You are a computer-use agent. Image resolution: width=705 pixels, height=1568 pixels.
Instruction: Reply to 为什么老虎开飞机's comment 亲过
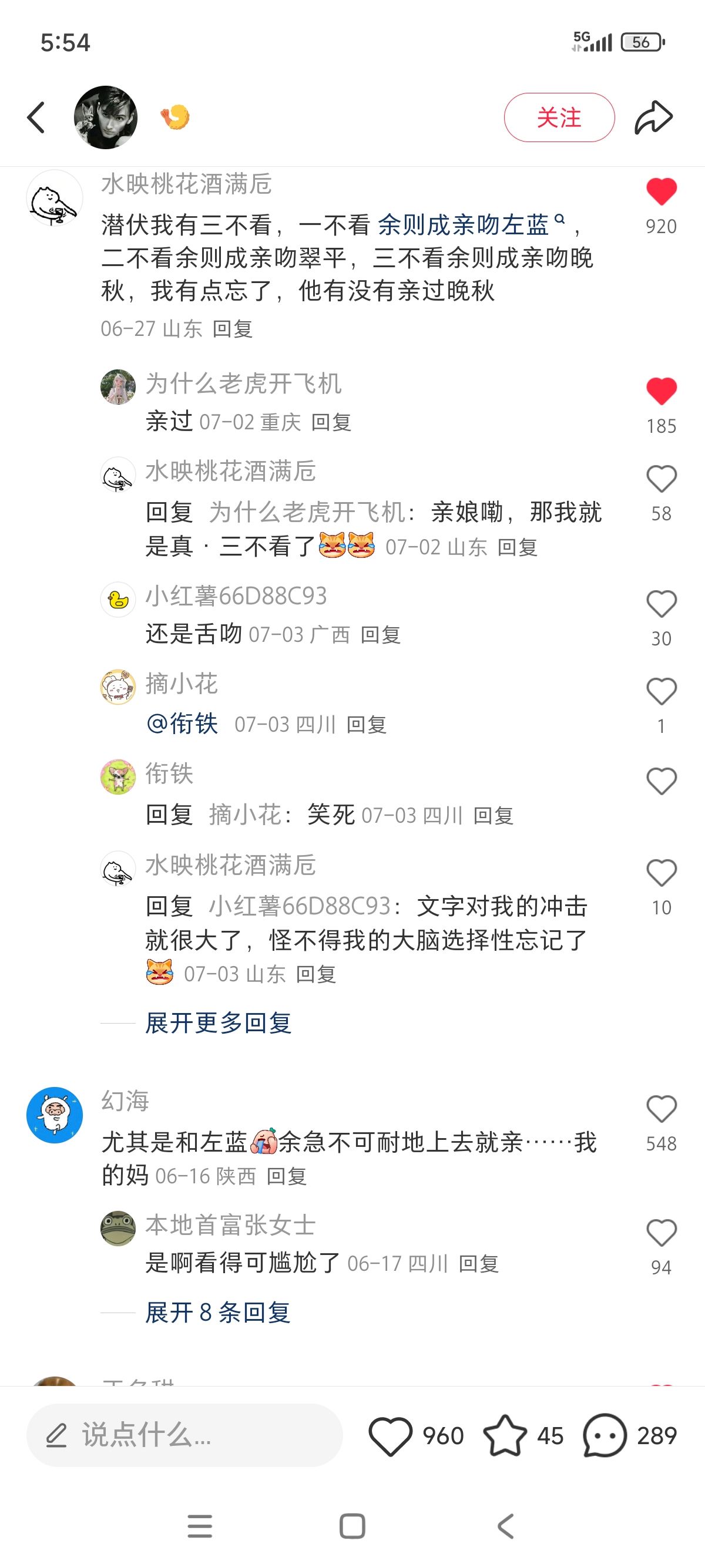tap(331, 422)
